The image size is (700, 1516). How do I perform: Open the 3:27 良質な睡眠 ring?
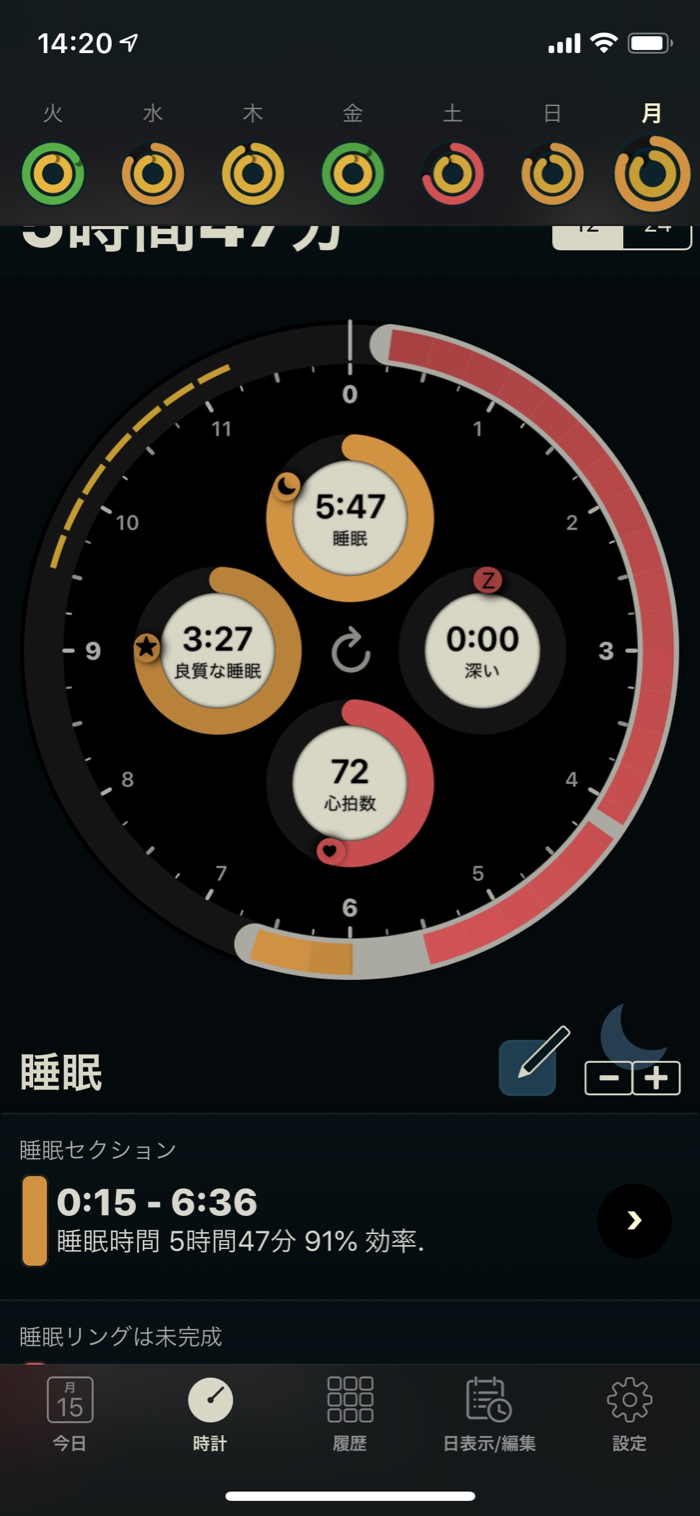218,651
